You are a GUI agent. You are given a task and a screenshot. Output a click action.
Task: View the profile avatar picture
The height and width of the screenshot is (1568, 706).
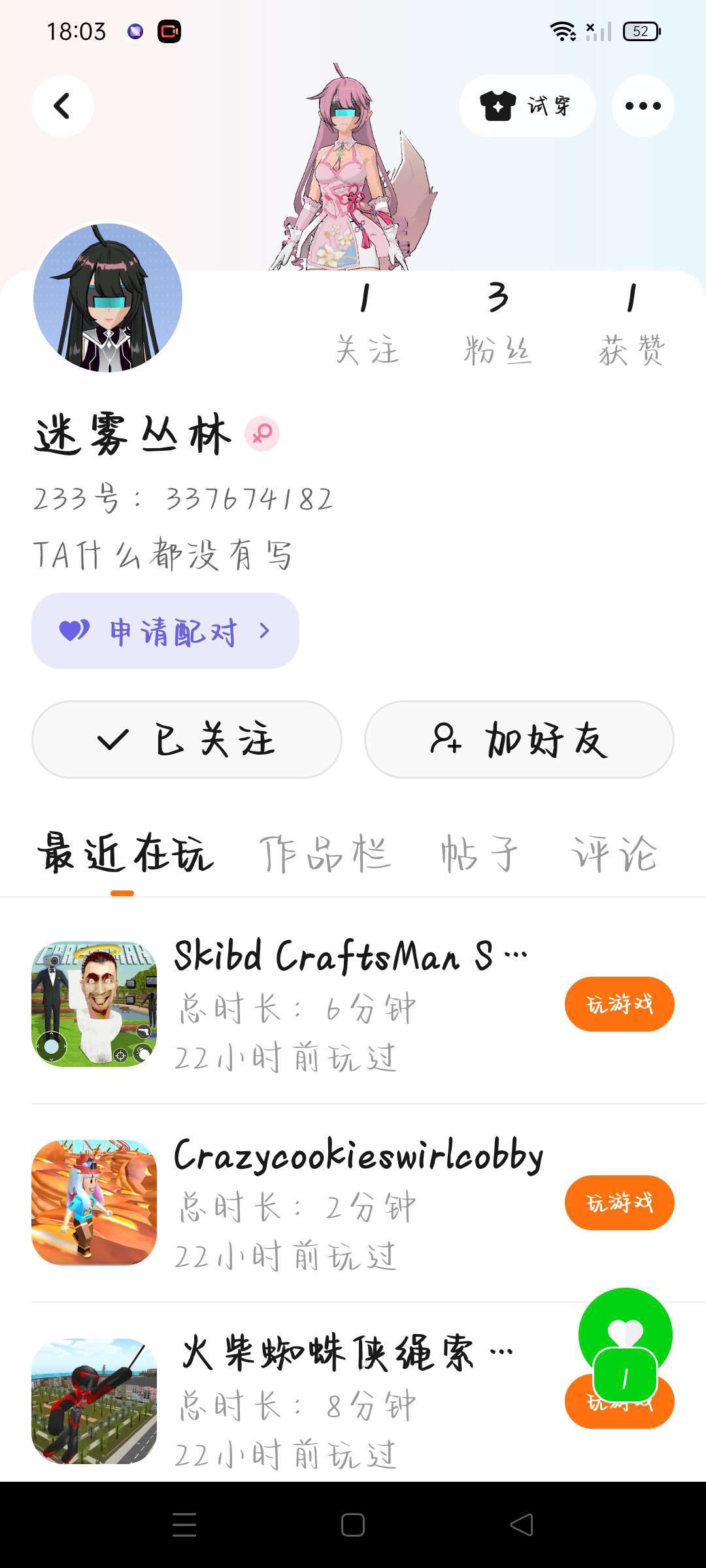click(x=108, y=298)
